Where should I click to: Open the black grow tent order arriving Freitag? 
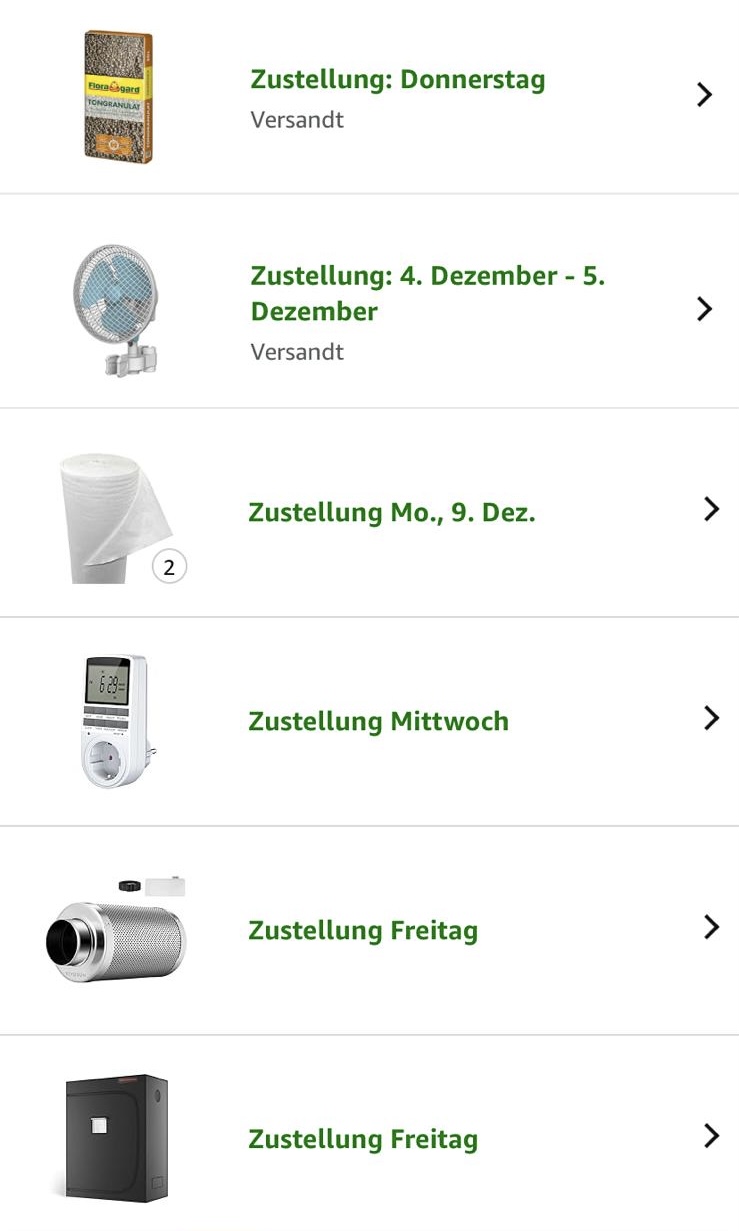tap(363, 1139)
